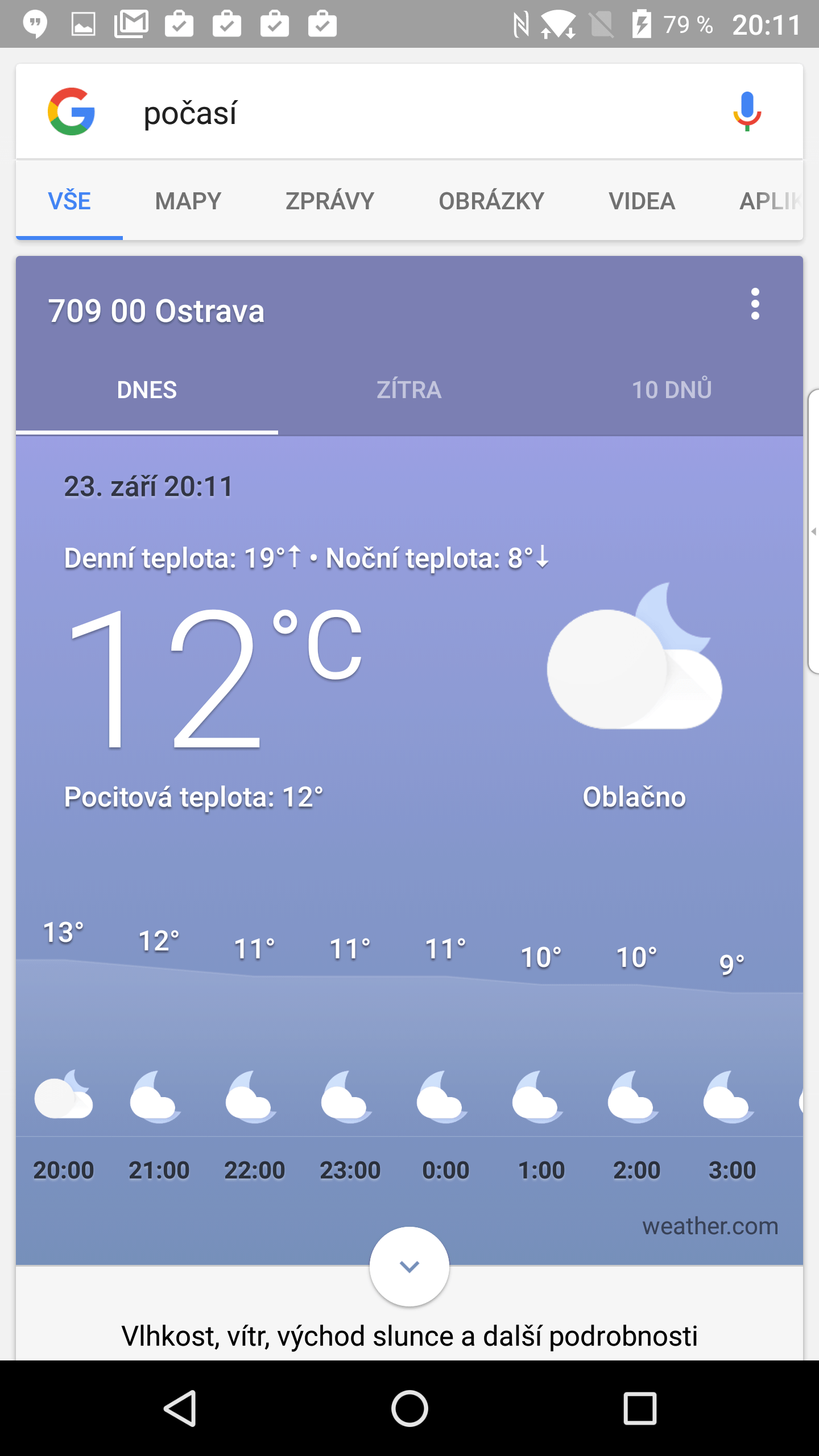
Task: Select the DNES forecast tab
Action: [x=147, y=390]
